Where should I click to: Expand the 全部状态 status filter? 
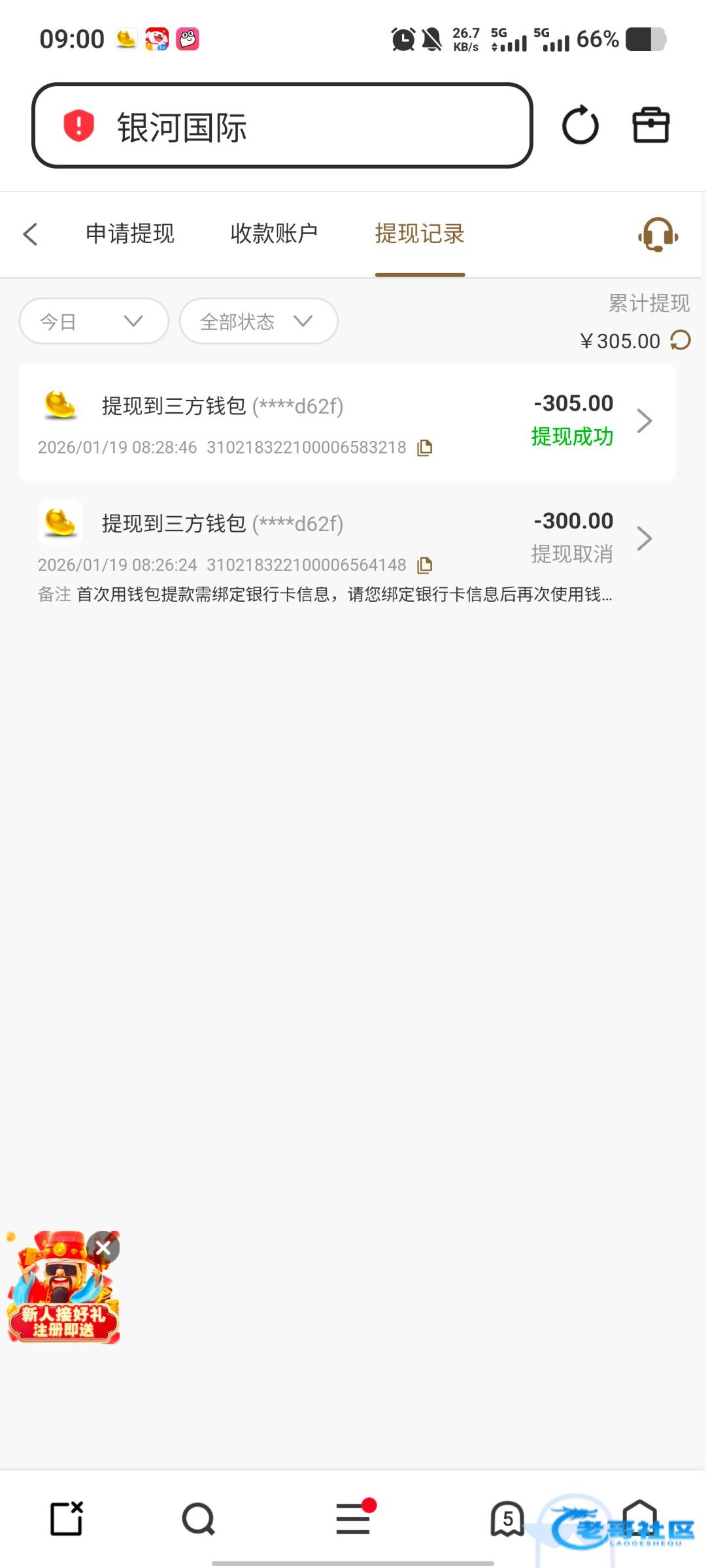point(258,321)
